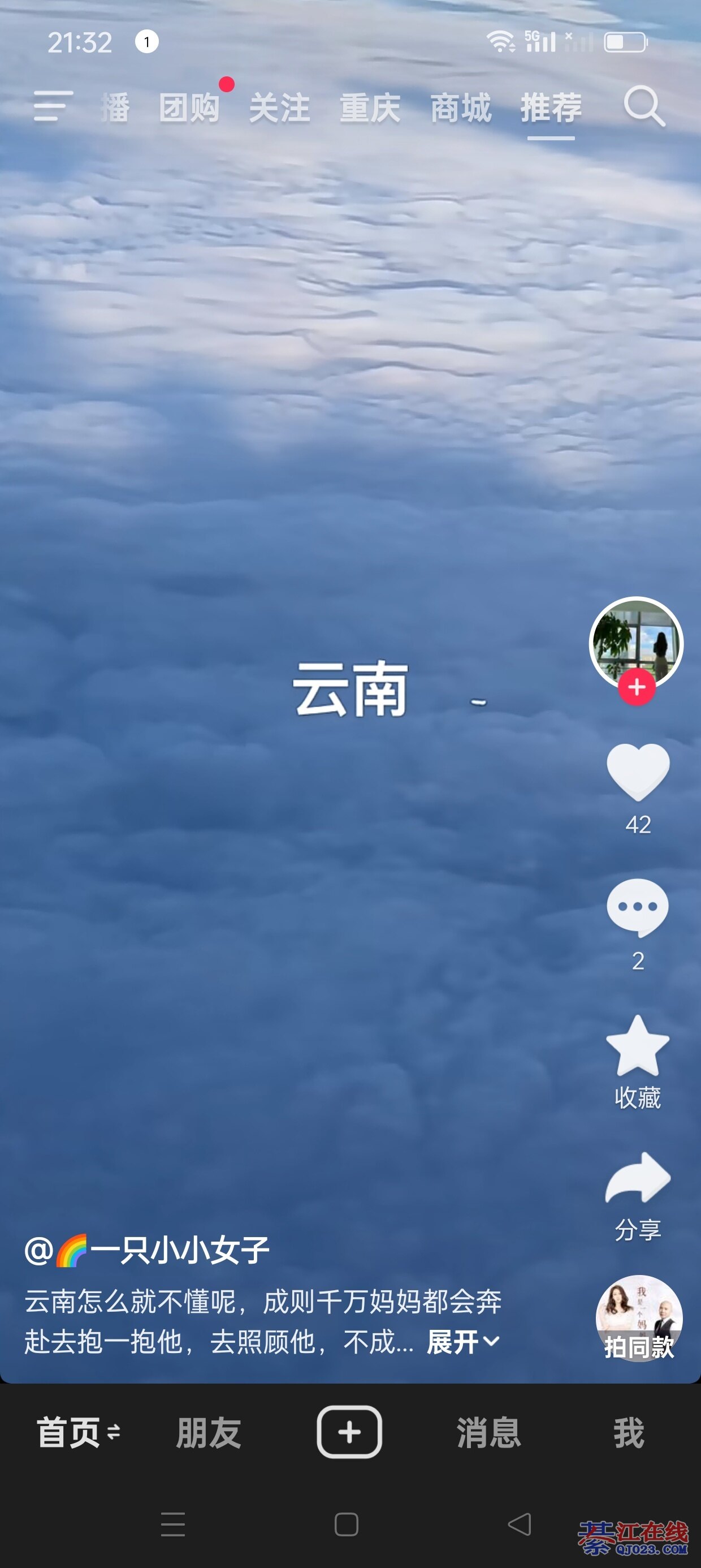This screenshot has height=1568, width=701.
Task: Switch to the 关注 tab
Action: click(x=280, y=107)
